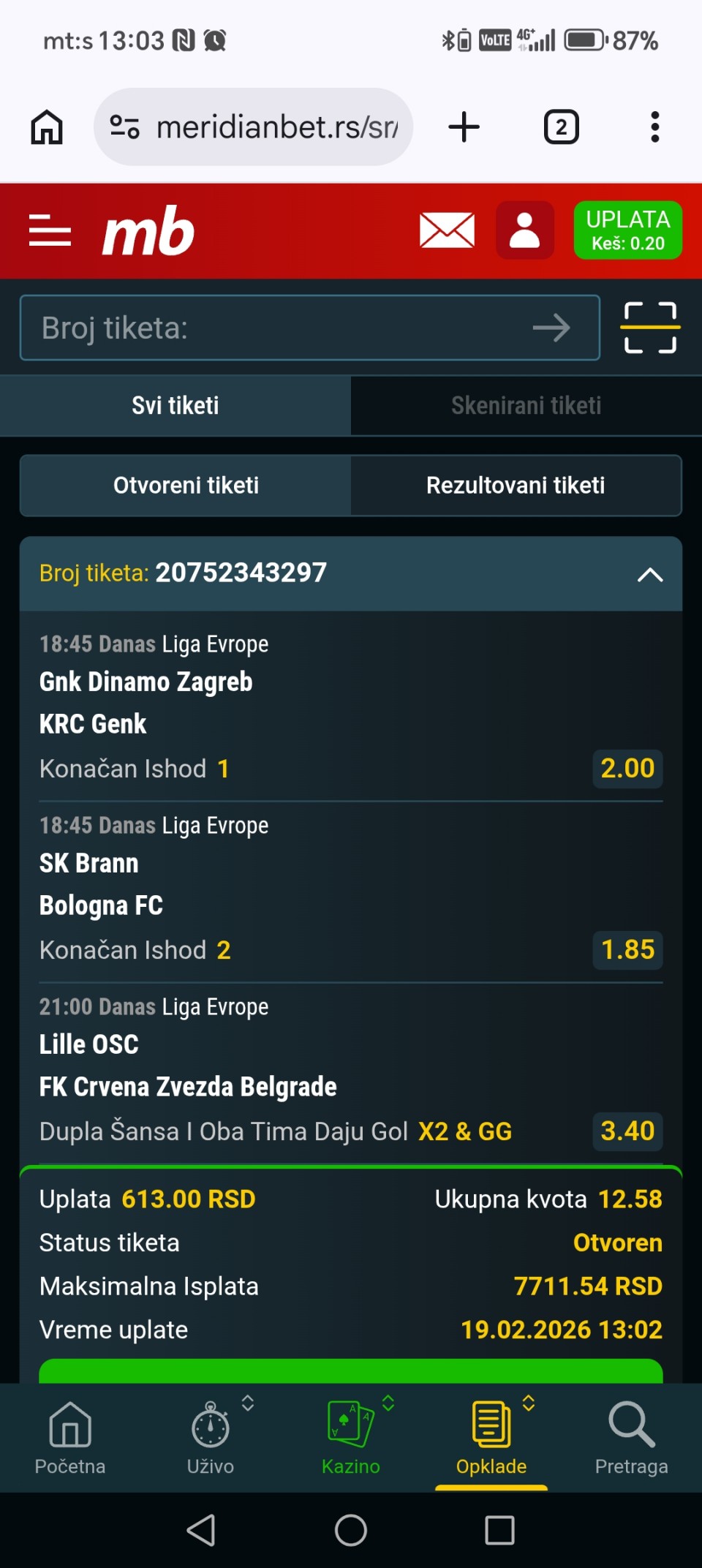Select Otvoreni tiketi segment
The height and width of the screenshot is (1568, 702).
click(186, 486)
